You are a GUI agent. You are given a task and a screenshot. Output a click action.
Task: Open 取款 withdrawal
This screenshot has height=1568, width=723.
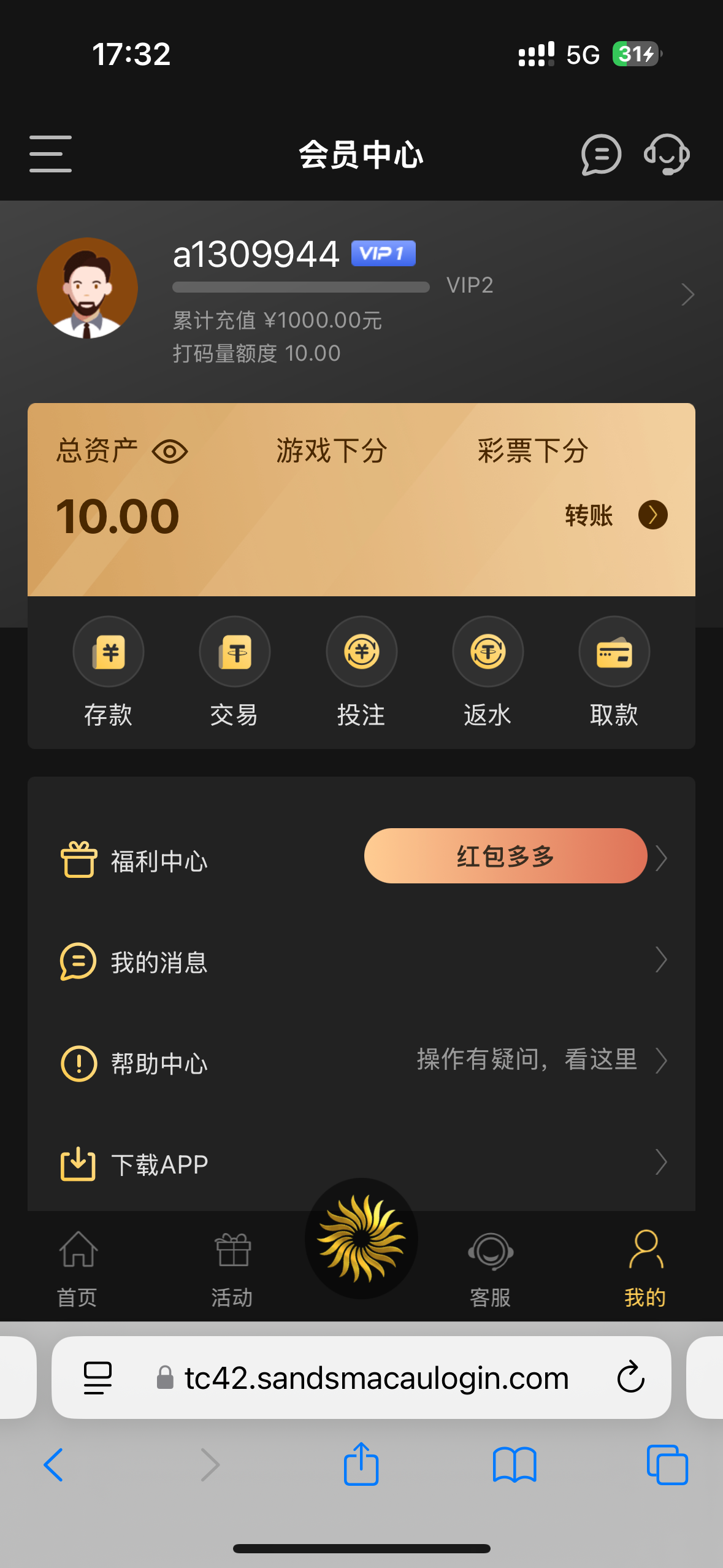coord(614,672)
